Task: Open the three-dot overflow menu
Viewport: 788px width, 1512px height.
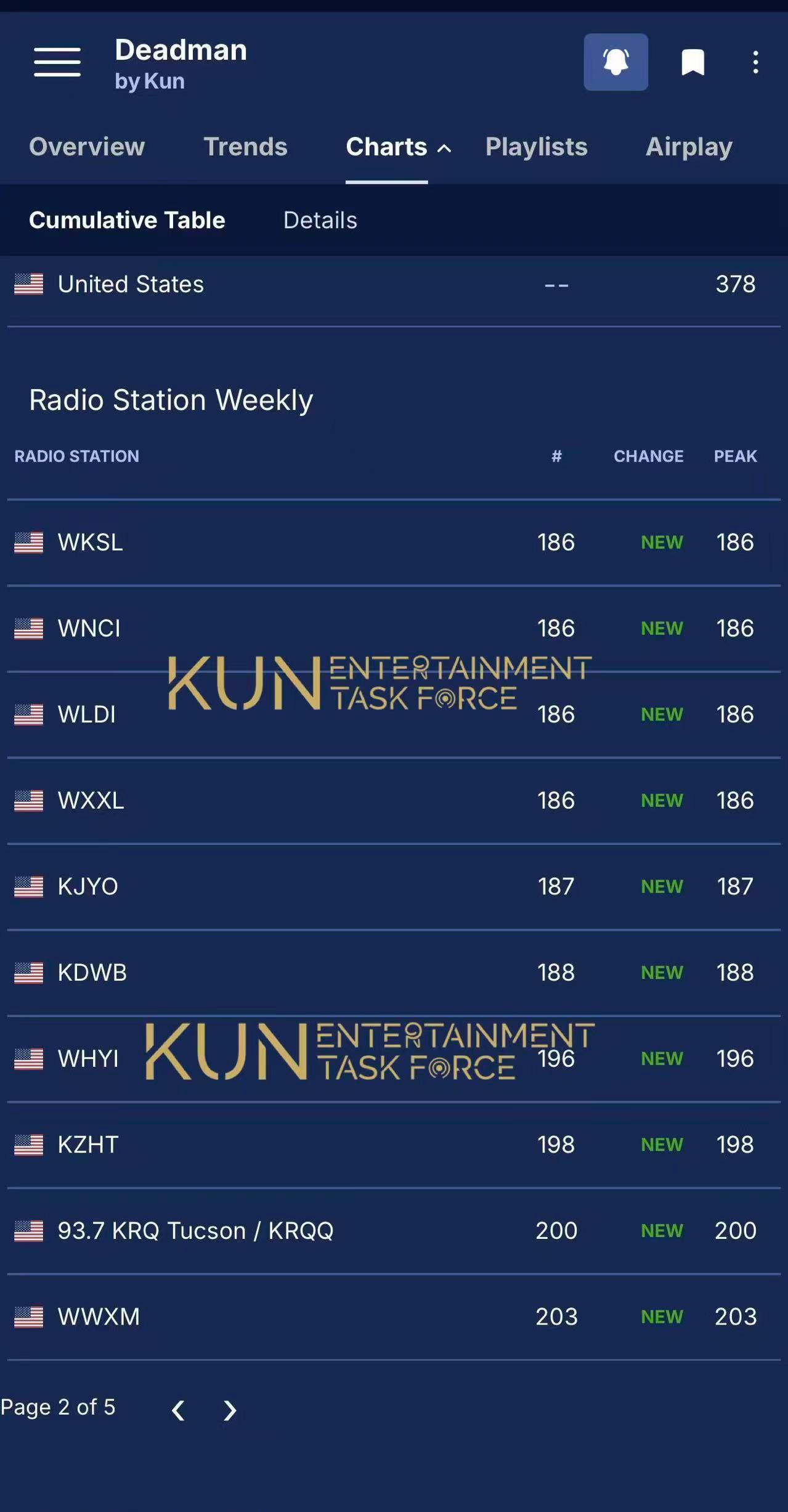Action: (x=755, y=62)
